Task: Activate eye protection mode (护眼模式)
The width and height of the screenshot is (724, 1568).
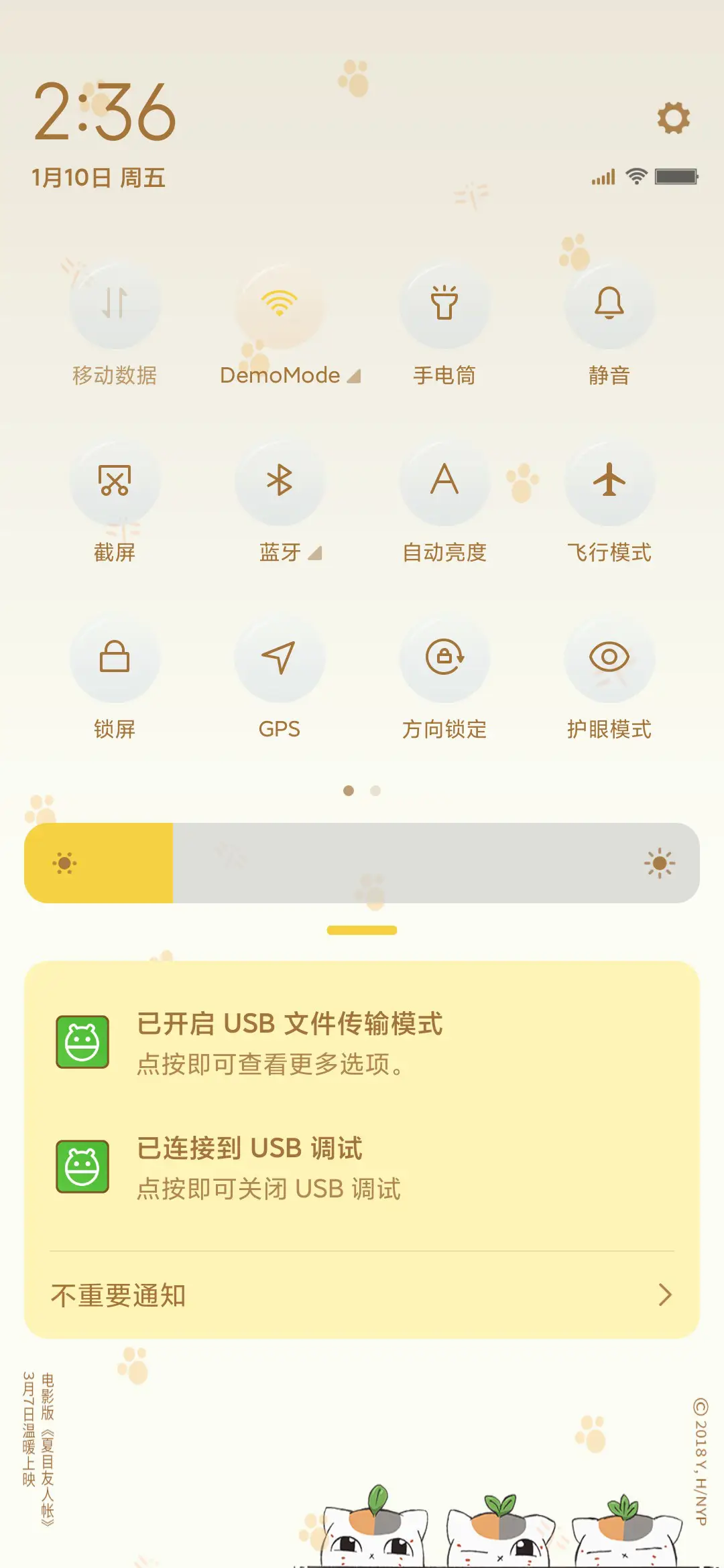Action: point(610,660)
